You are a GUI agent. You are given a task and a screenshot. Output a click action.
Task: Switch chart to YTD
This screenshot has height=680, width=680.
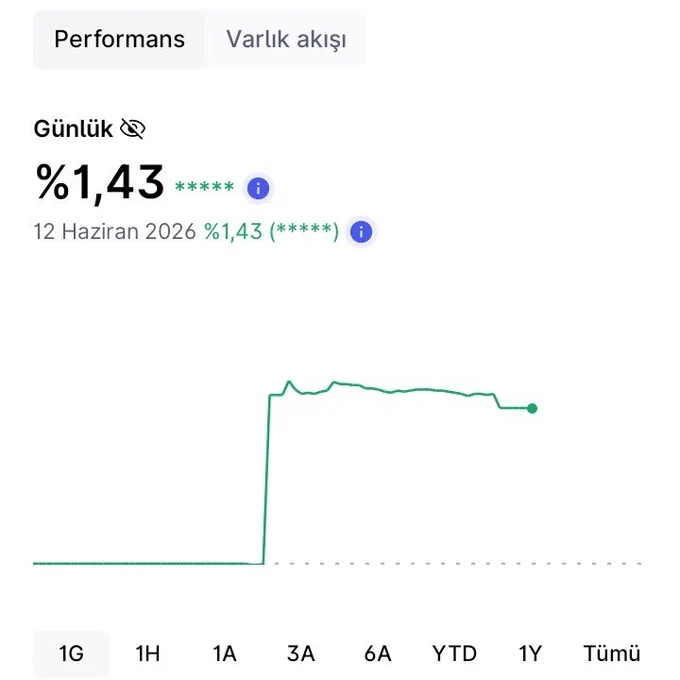(x=454, y=653)
